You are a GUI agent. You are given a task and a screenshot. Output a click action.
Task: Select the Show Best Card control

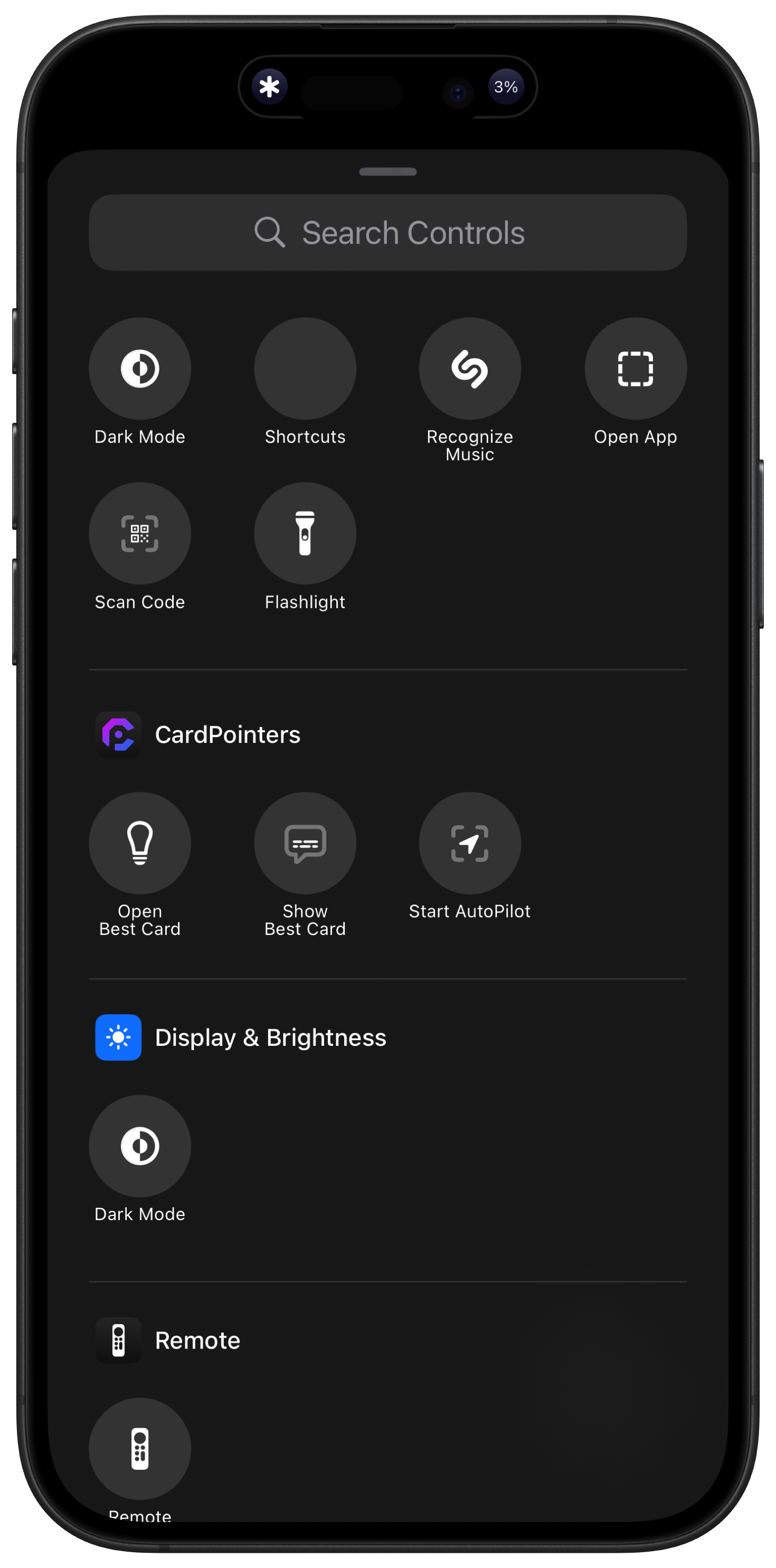click(x=305, y=843)
